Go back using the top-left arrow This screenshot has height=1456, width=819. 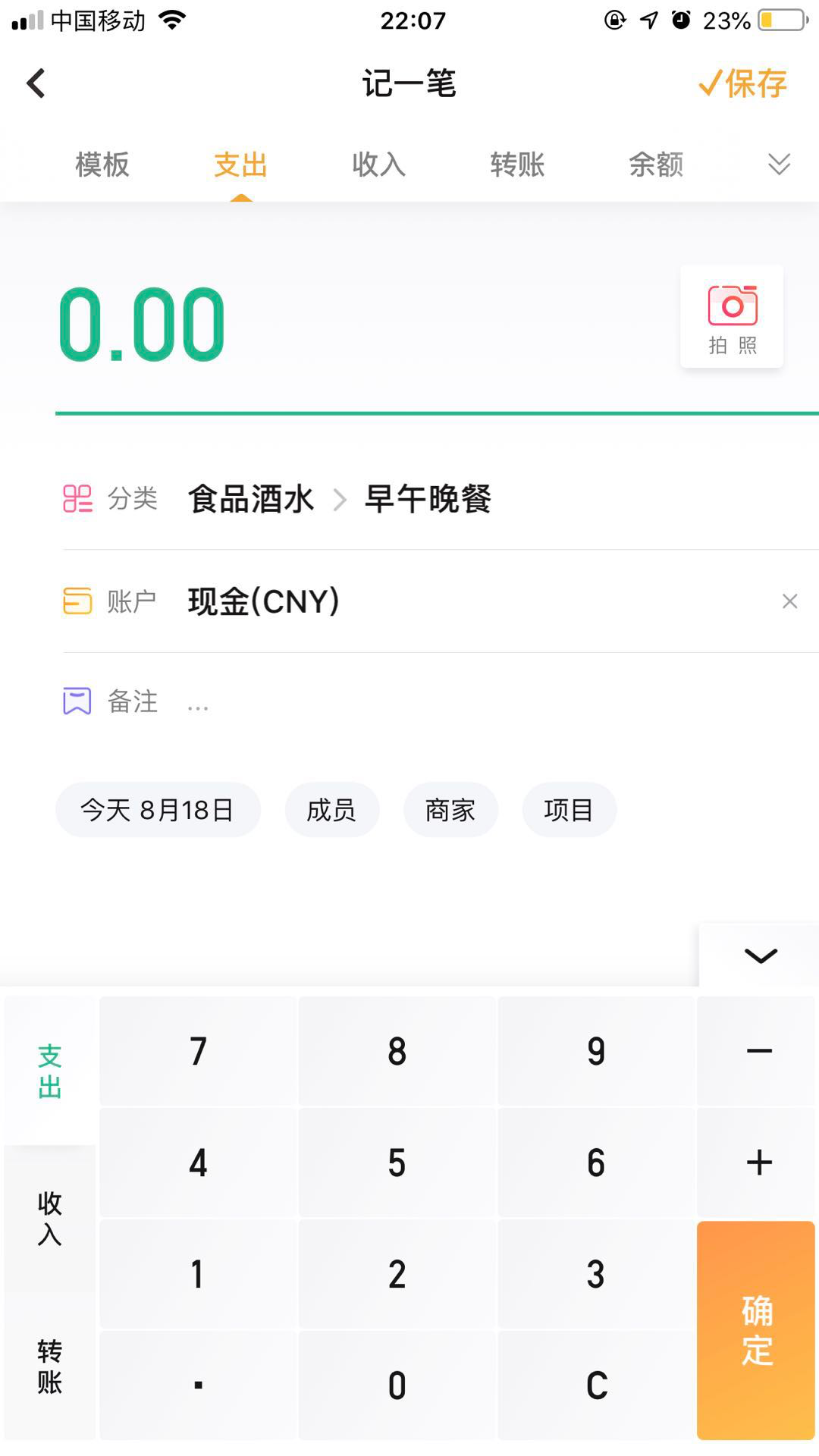tap(36, 83)
